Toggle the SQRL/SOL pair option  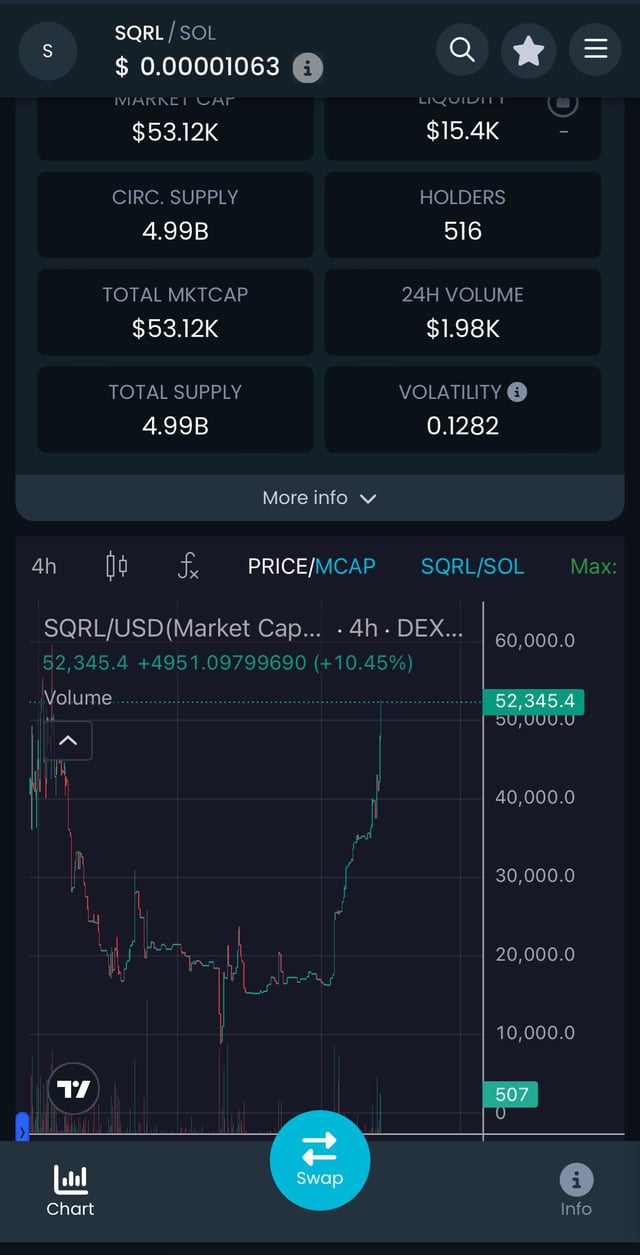[472, 566]
